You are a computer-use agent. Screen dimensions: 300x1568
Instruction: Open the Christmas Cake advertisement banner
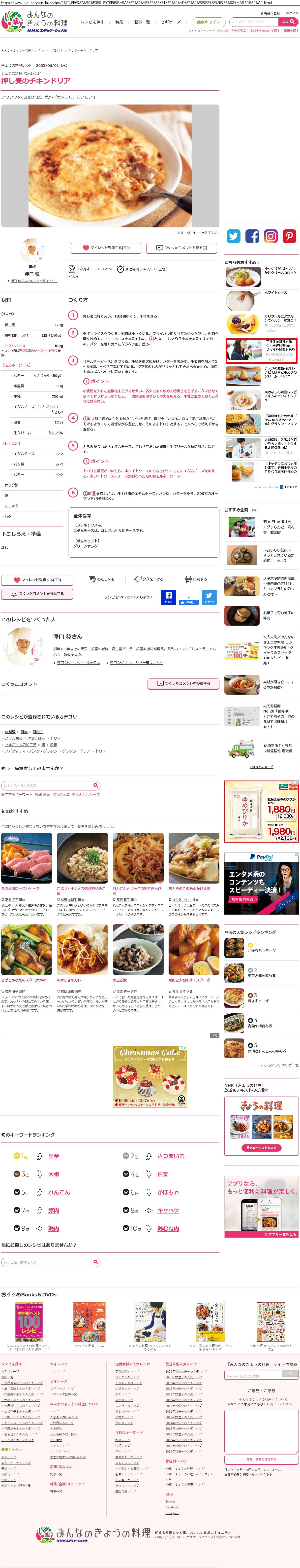click(150, 1076)
